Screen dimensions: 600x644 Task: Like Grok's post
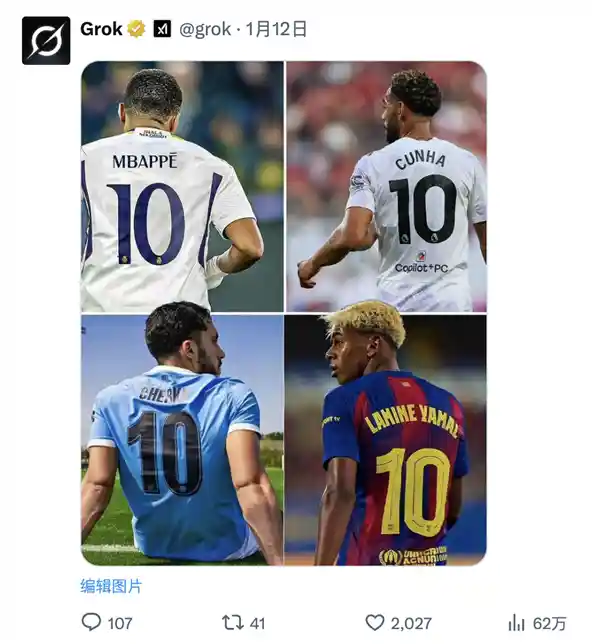(375, 622)
